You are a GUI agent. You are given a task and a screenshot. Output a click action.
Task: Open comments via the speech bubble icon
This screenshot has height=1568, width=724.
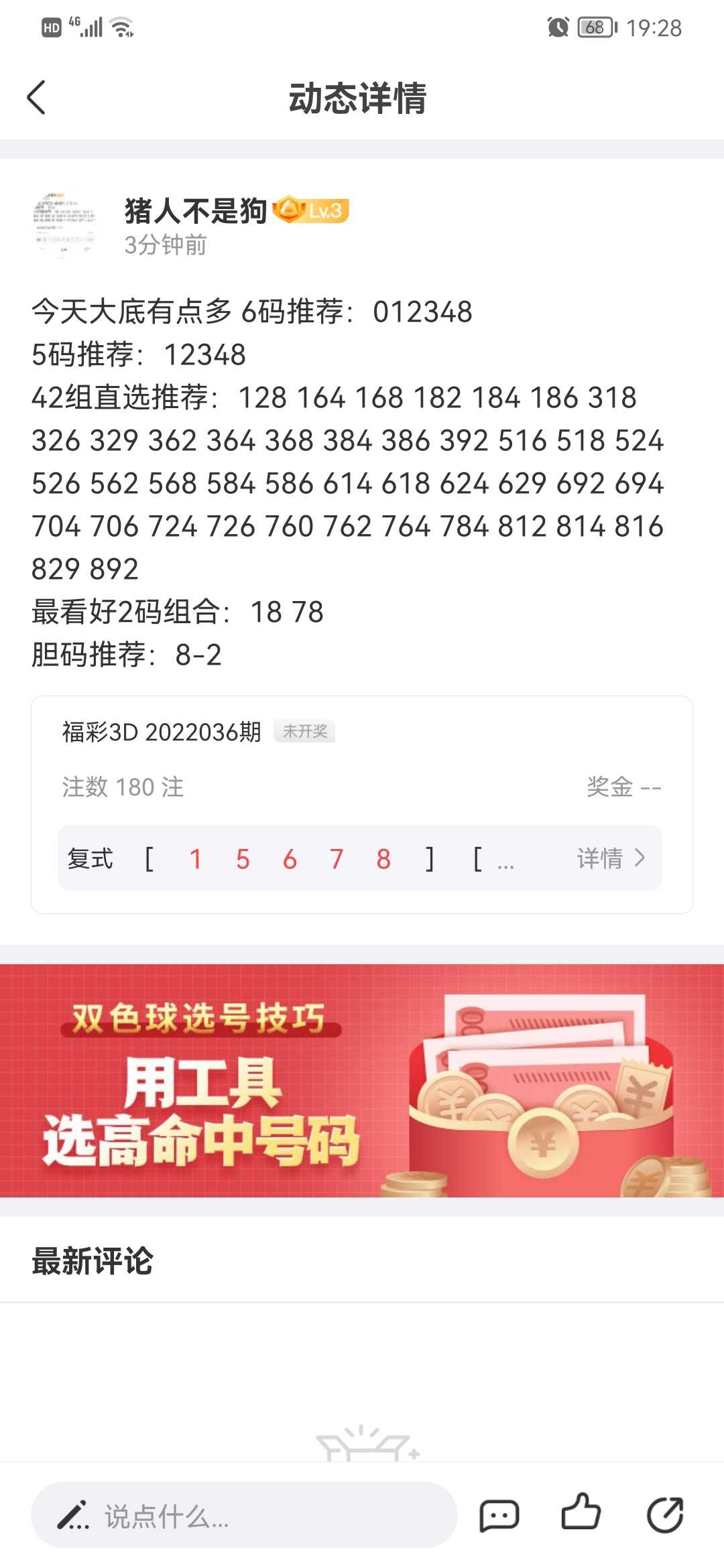[499, 1516]
